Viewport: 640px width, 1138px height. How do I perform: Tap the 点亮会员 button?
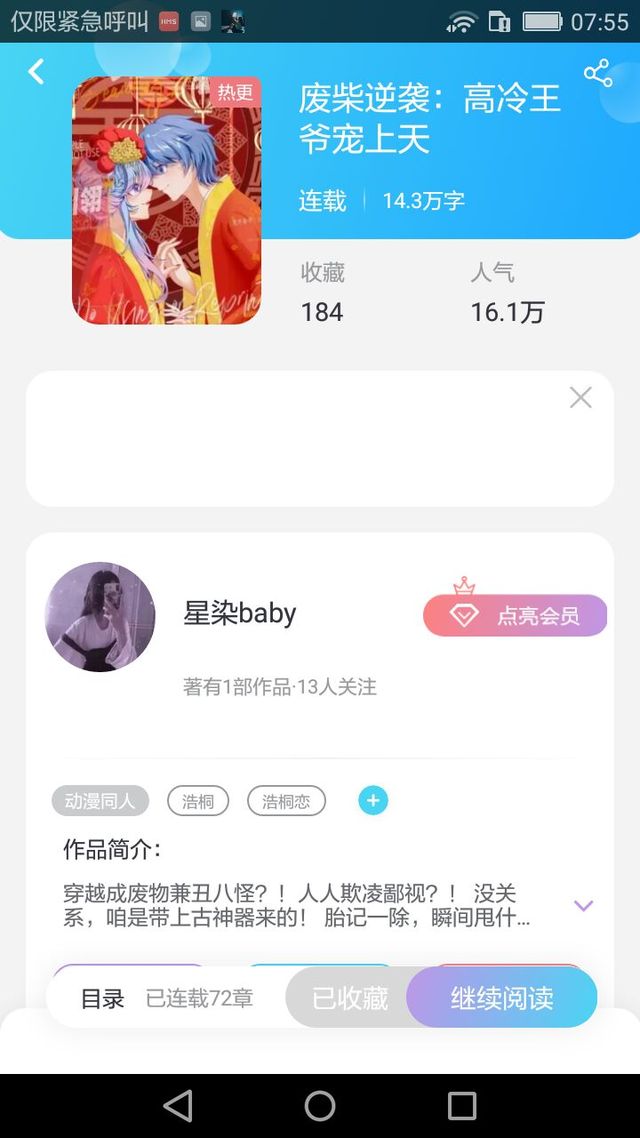(515, 615)
